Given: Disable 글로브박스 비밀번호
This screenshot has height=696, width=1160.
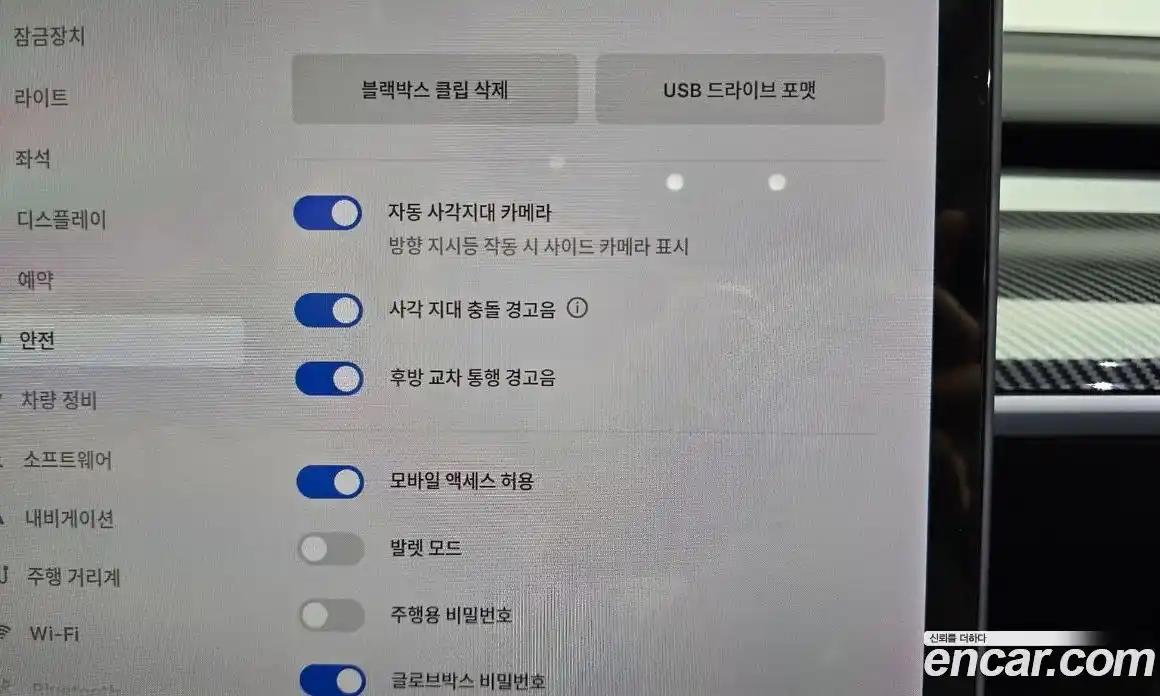Looking at the screenshot, I should 333,681.
